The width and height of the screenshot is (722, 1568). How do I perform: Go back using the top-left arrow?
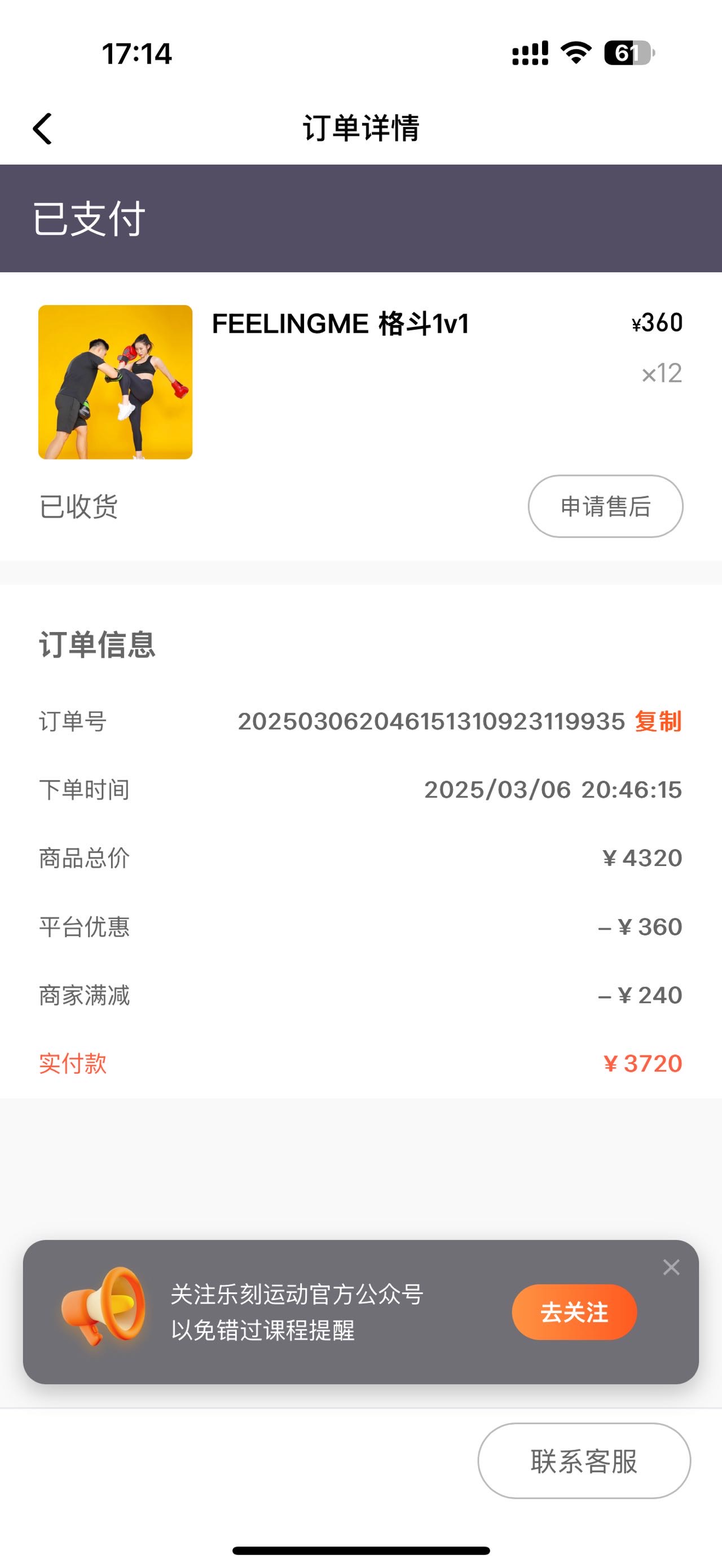42,129
